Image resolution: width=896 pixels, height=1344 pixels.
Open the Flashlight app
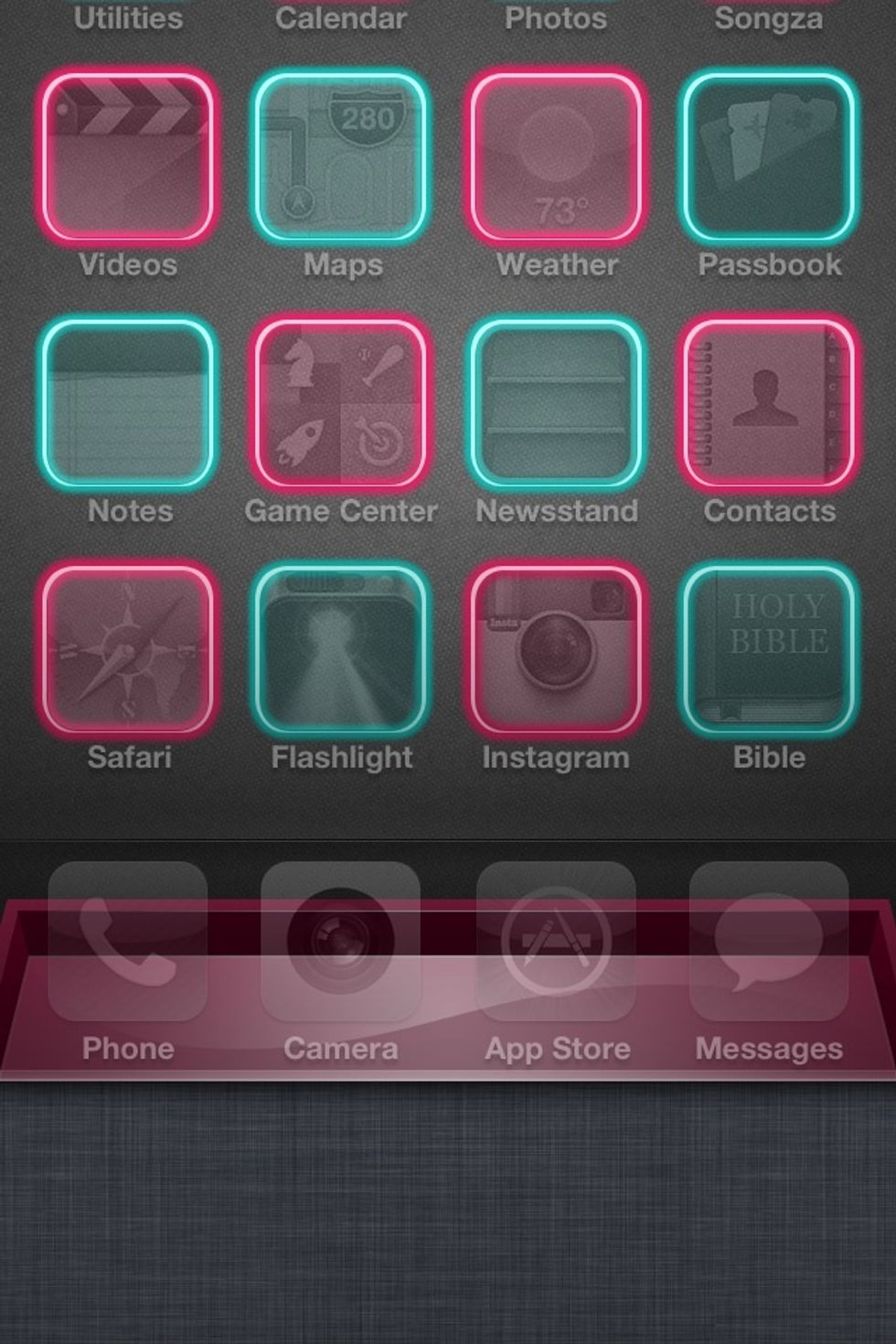(341, 649)
